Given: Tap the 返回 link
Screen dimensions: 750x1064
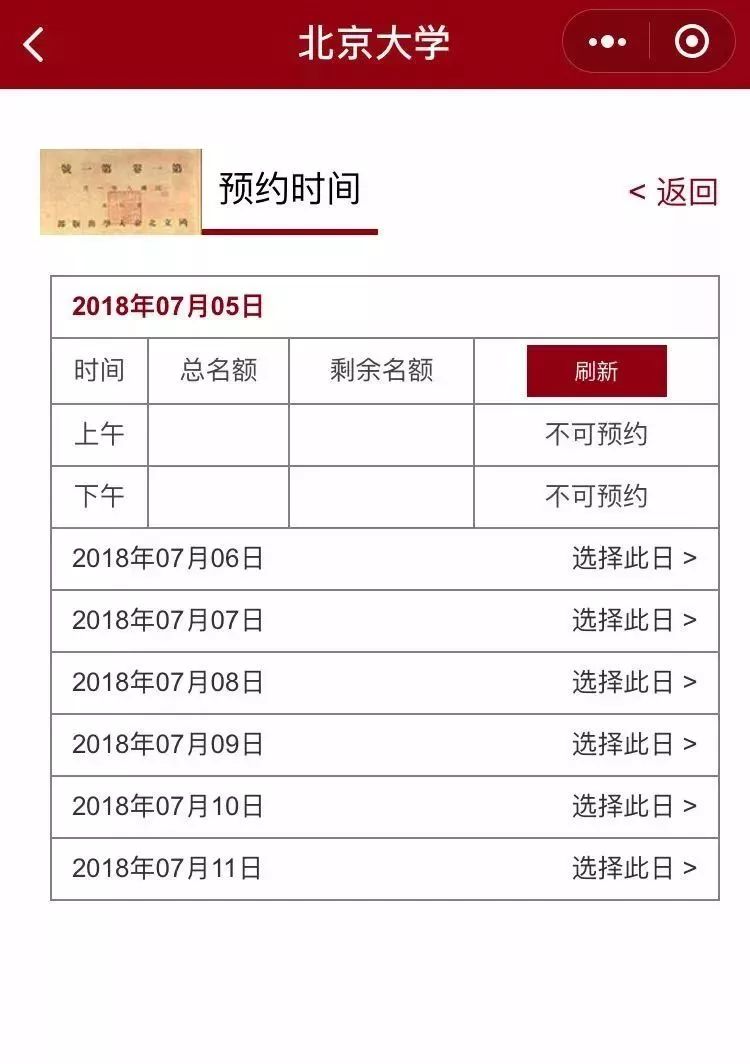Looking at the screenshot, I should click(673, 191).
